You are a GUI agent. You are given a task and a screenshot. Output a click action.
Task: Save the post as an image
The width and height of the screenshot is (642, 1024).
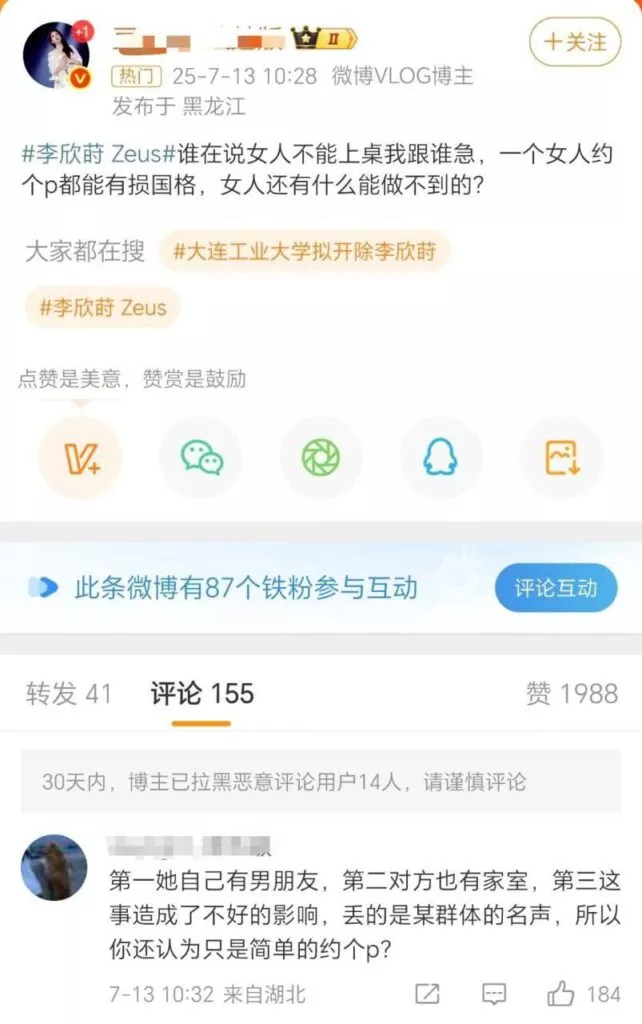561,457
